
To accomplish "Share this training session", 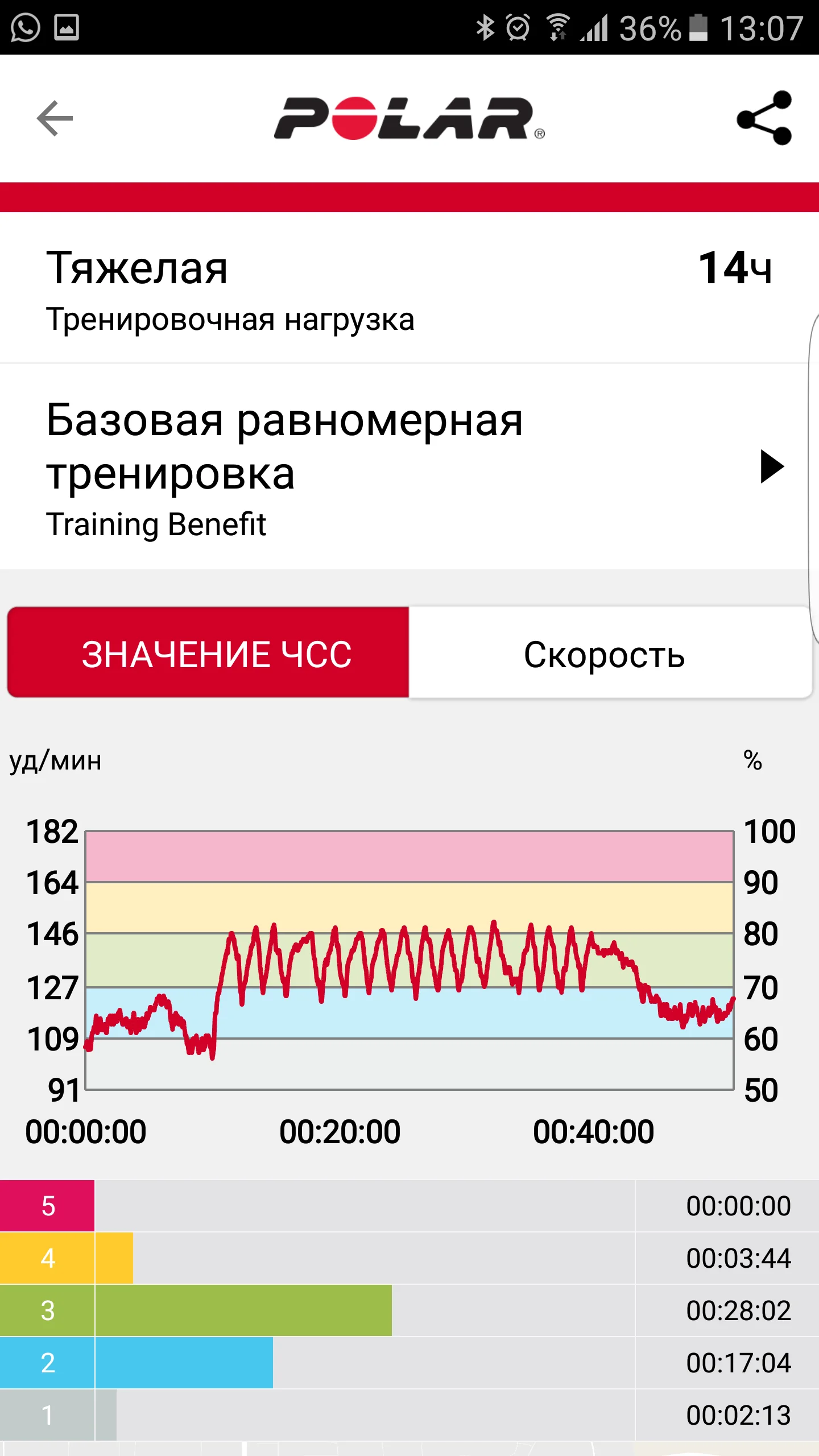I will point(764,118).
